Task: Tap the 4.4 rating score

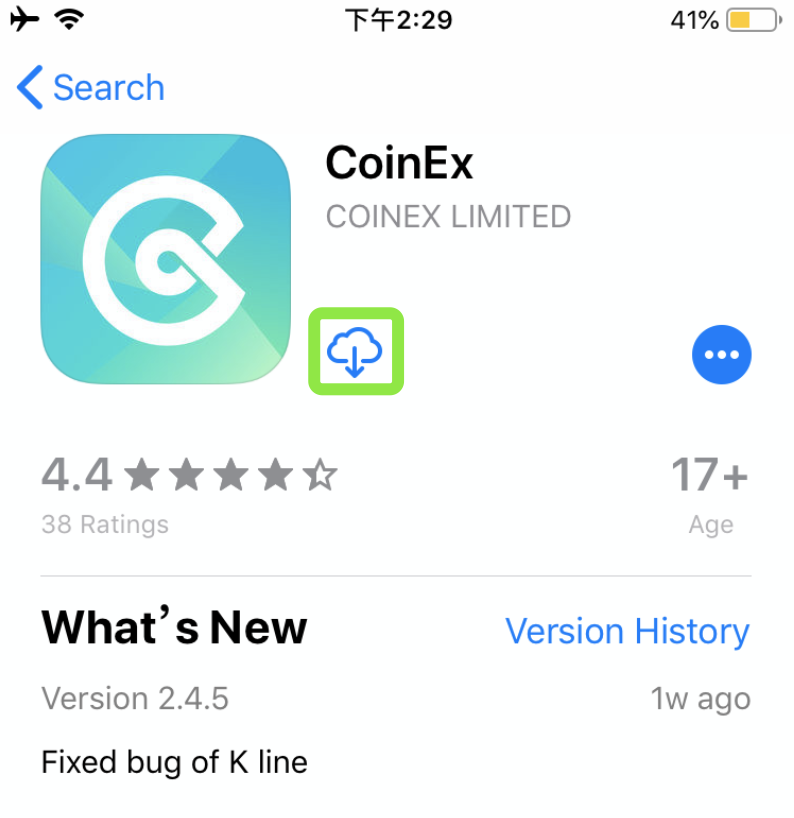Action: (75, 474)
